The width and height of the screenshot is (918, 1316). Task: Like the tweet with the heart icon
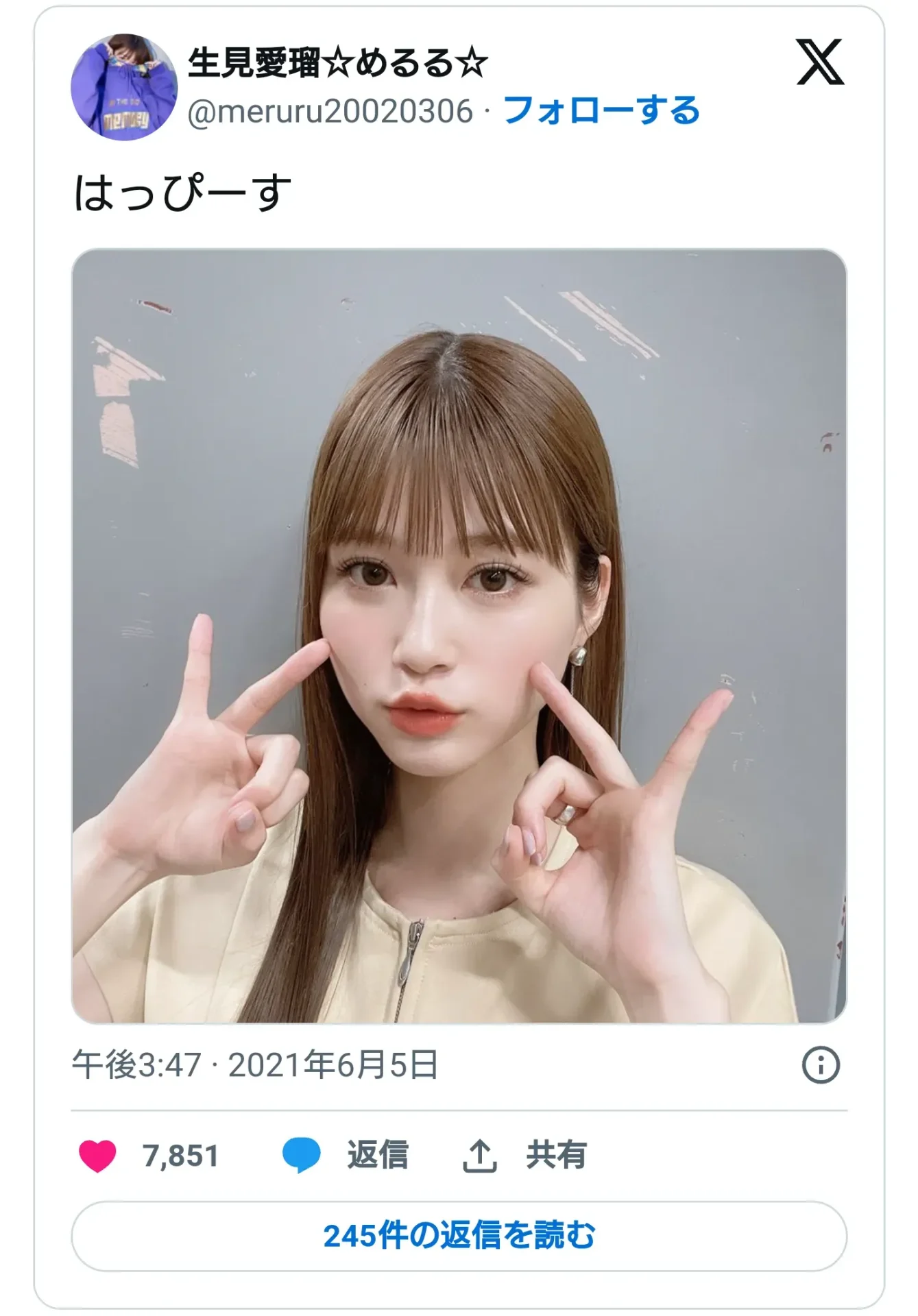[98, 1156]
